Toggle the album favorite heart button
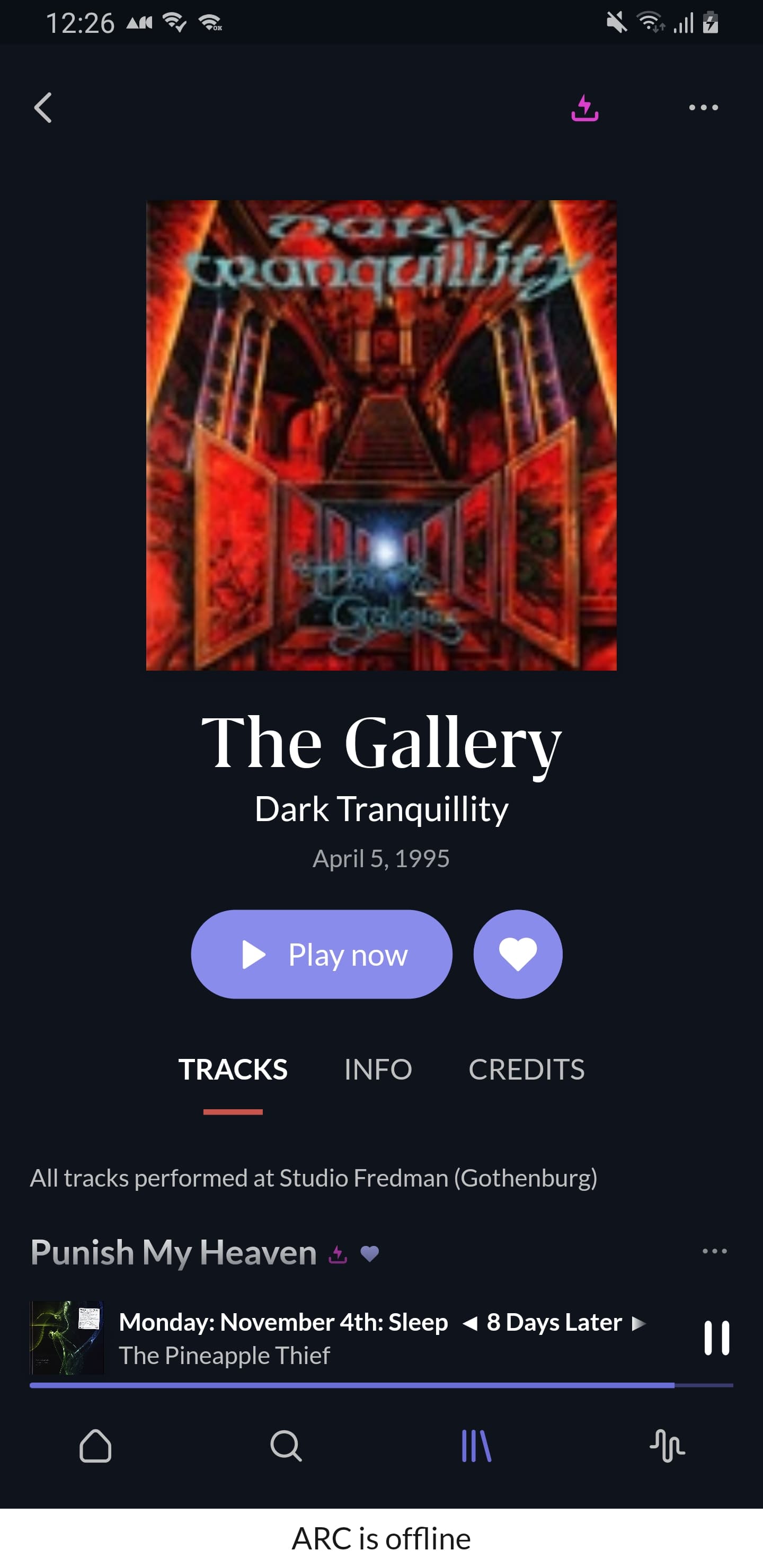This screenshot has width=763, height=1568. 518,954
